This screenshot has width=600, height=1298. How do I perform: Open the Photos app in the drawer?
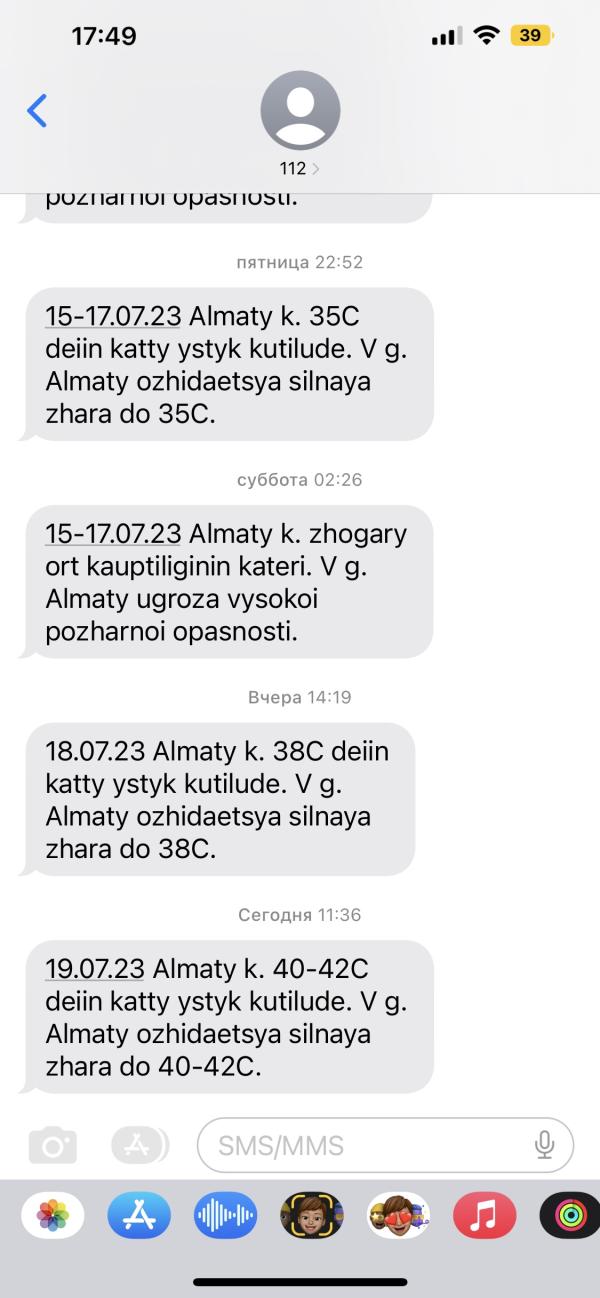(x=53, y=1215)
